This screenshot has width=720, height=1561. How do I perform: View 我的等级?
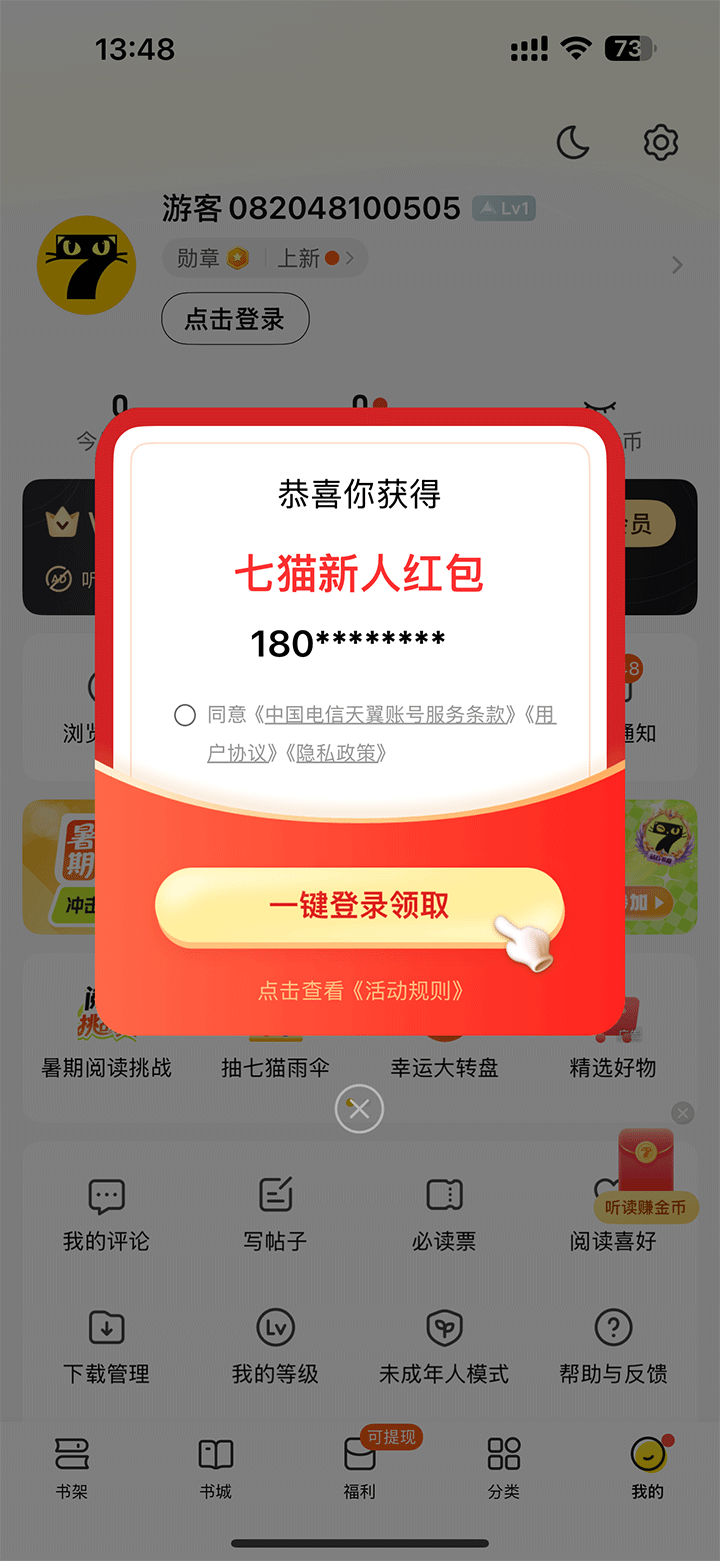coord(275,1345)
